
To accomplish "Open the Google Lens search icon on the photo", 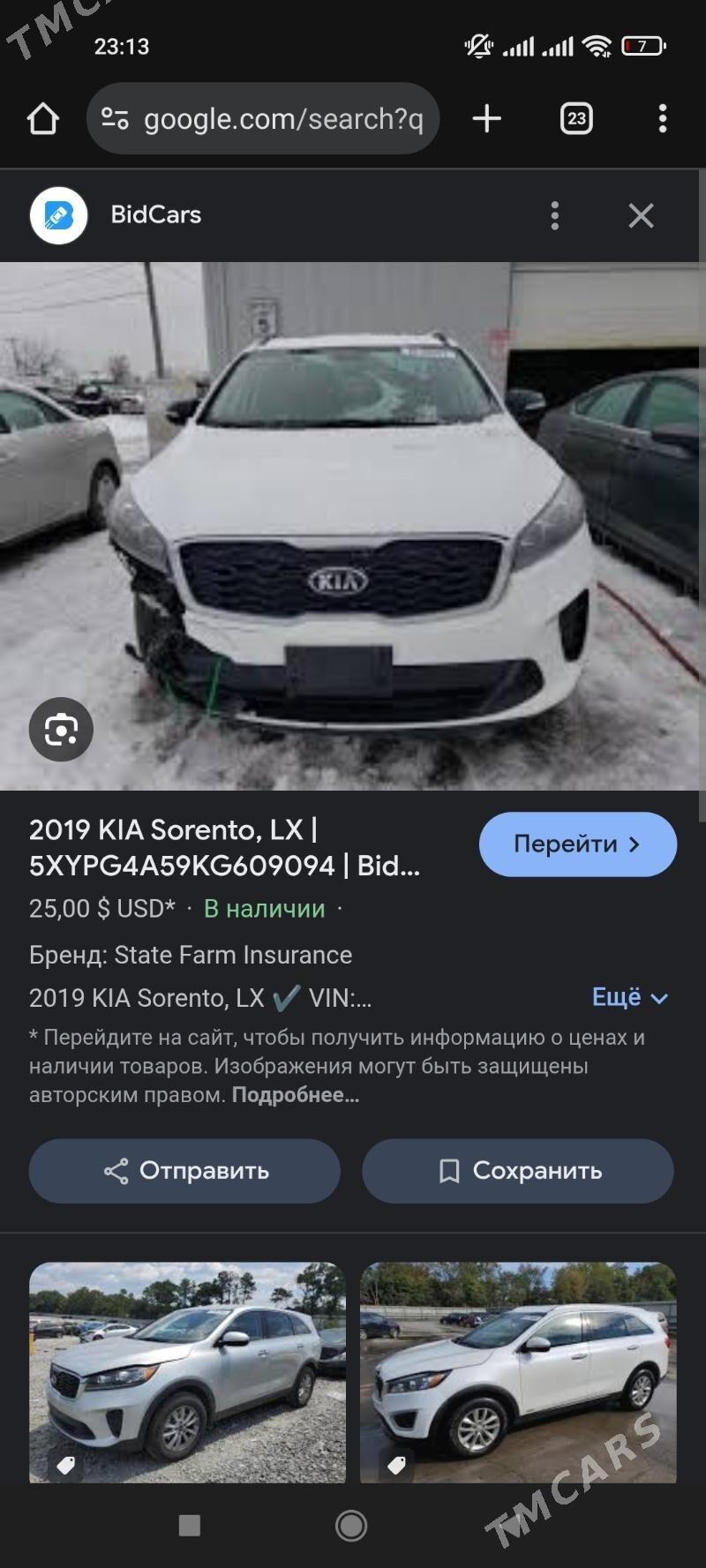I will coord(62,730).
